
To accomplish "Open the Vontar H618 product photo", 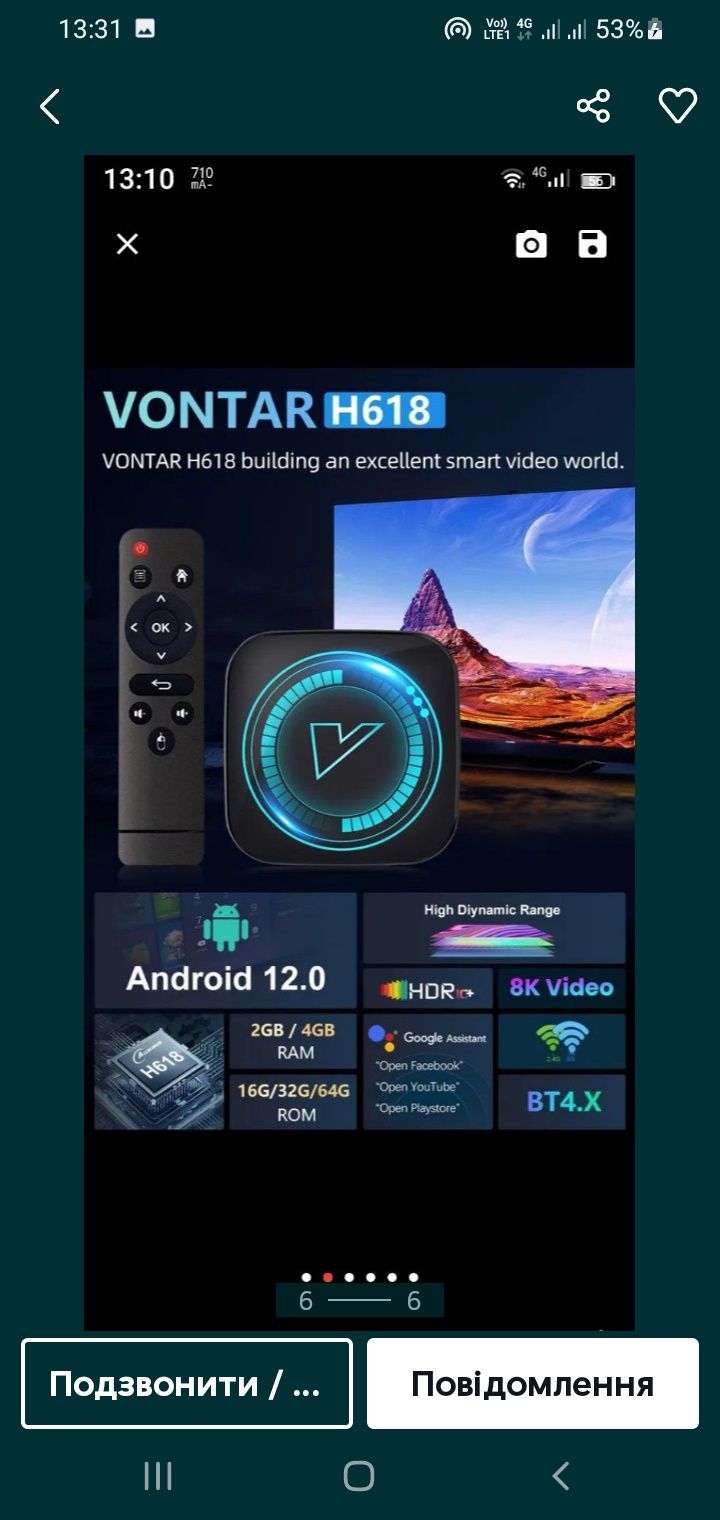I will point(359,740).
